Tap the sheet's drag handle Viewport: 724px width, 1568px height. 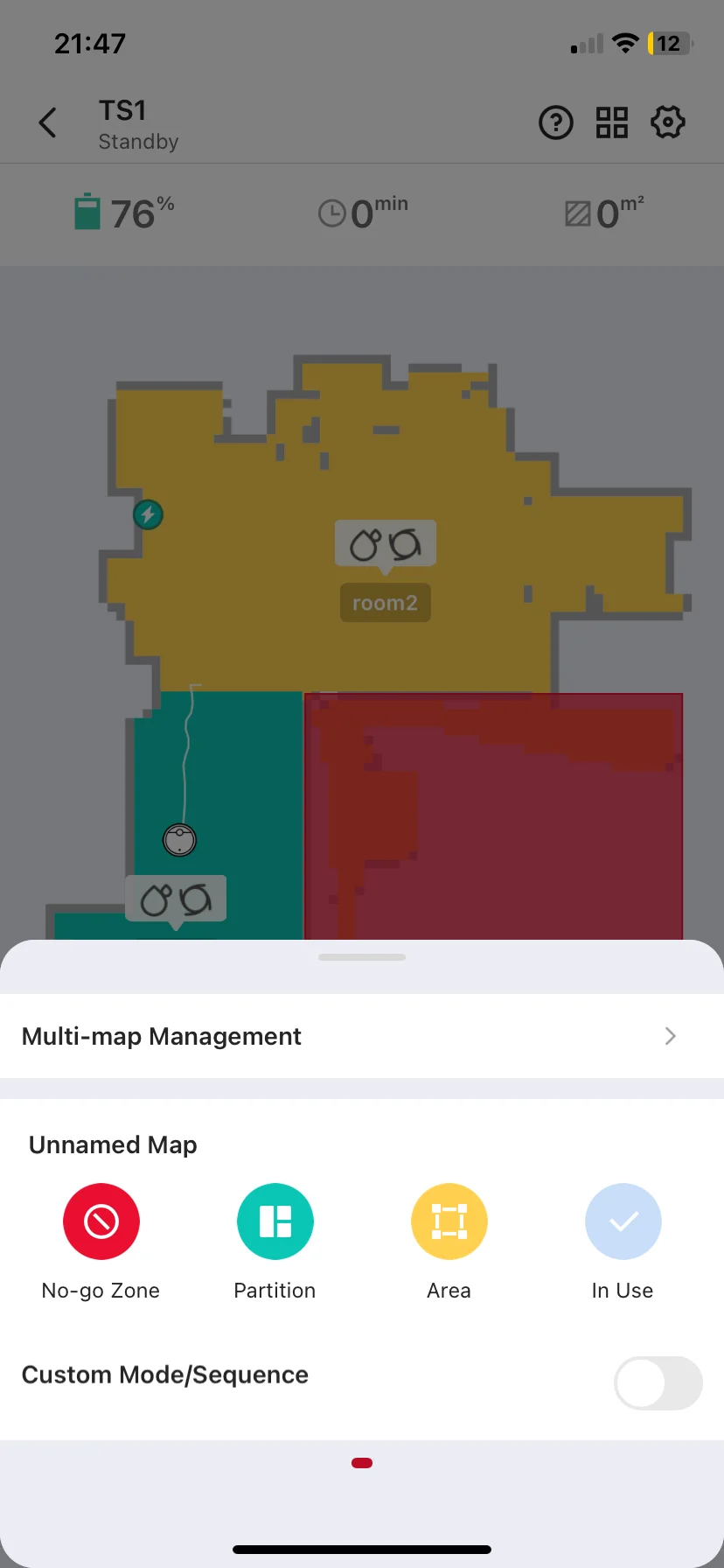click(362, 957)
